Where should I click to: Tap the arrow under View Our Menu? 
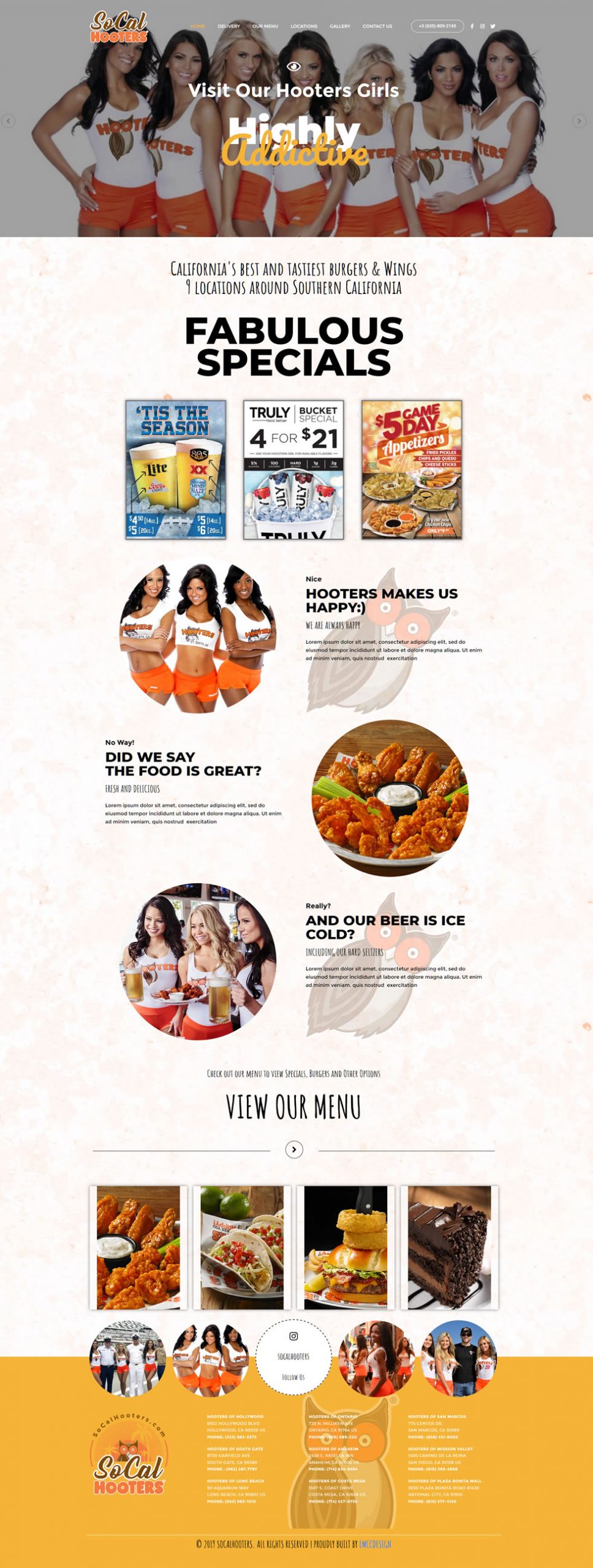pos(294,1150)
